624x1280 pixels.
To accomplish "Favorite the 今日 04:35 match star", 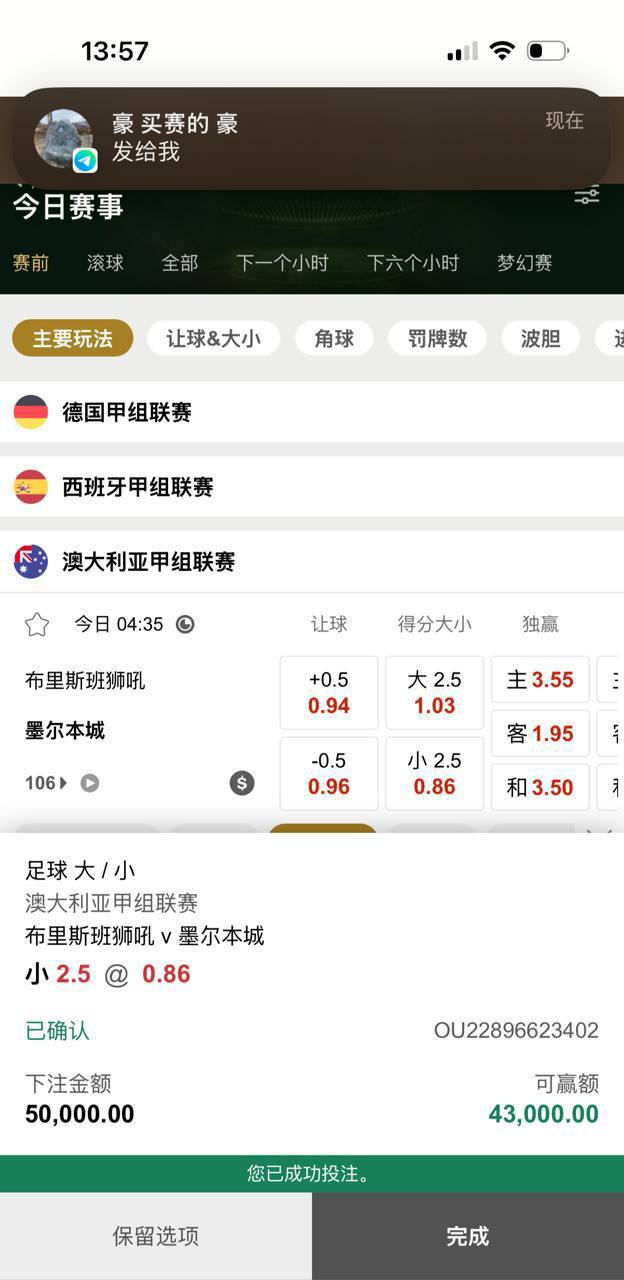I will (37, 624).
